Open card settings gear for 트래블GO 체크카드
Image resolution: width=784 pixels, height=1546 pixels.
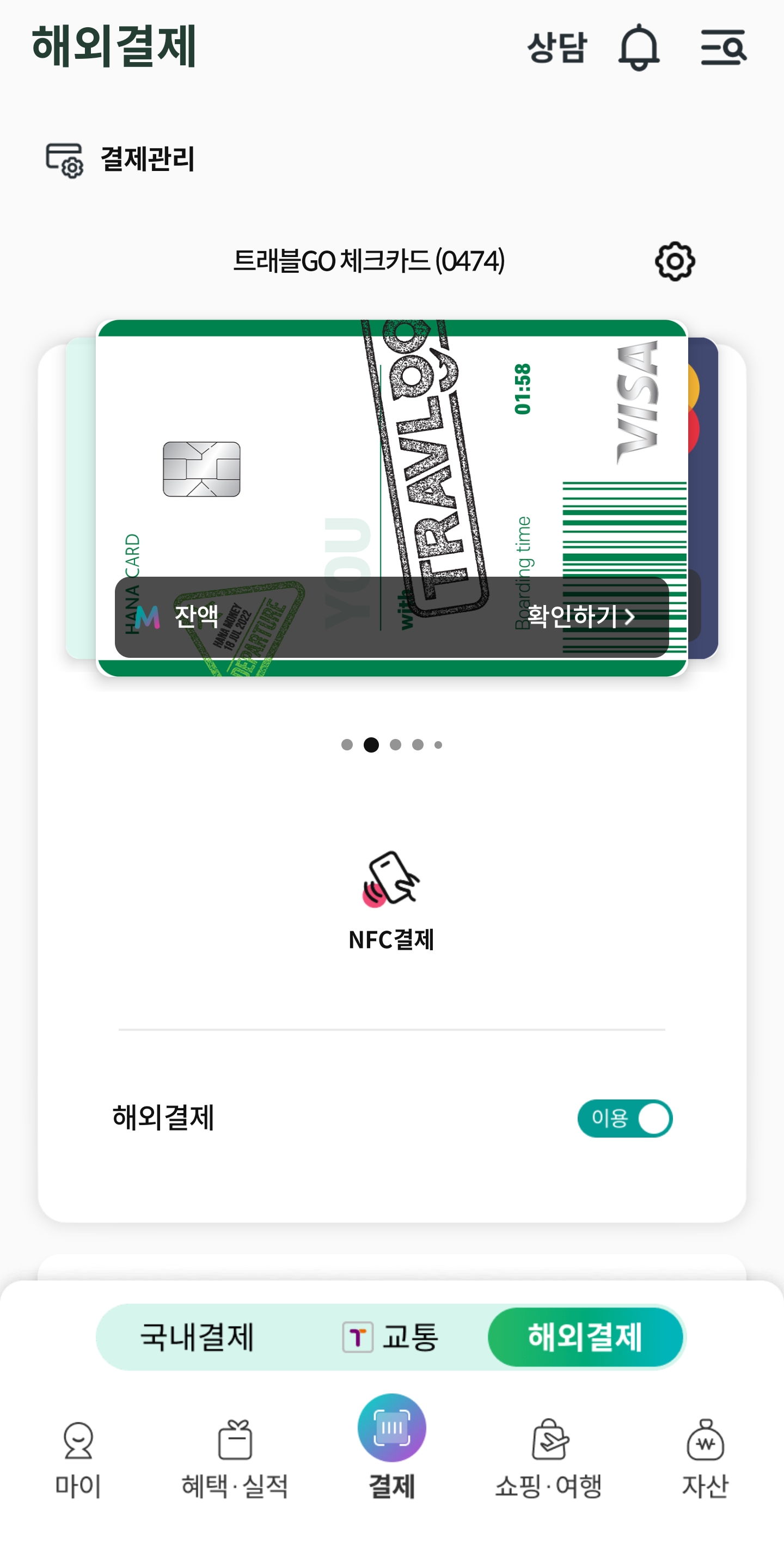(674, 262)
